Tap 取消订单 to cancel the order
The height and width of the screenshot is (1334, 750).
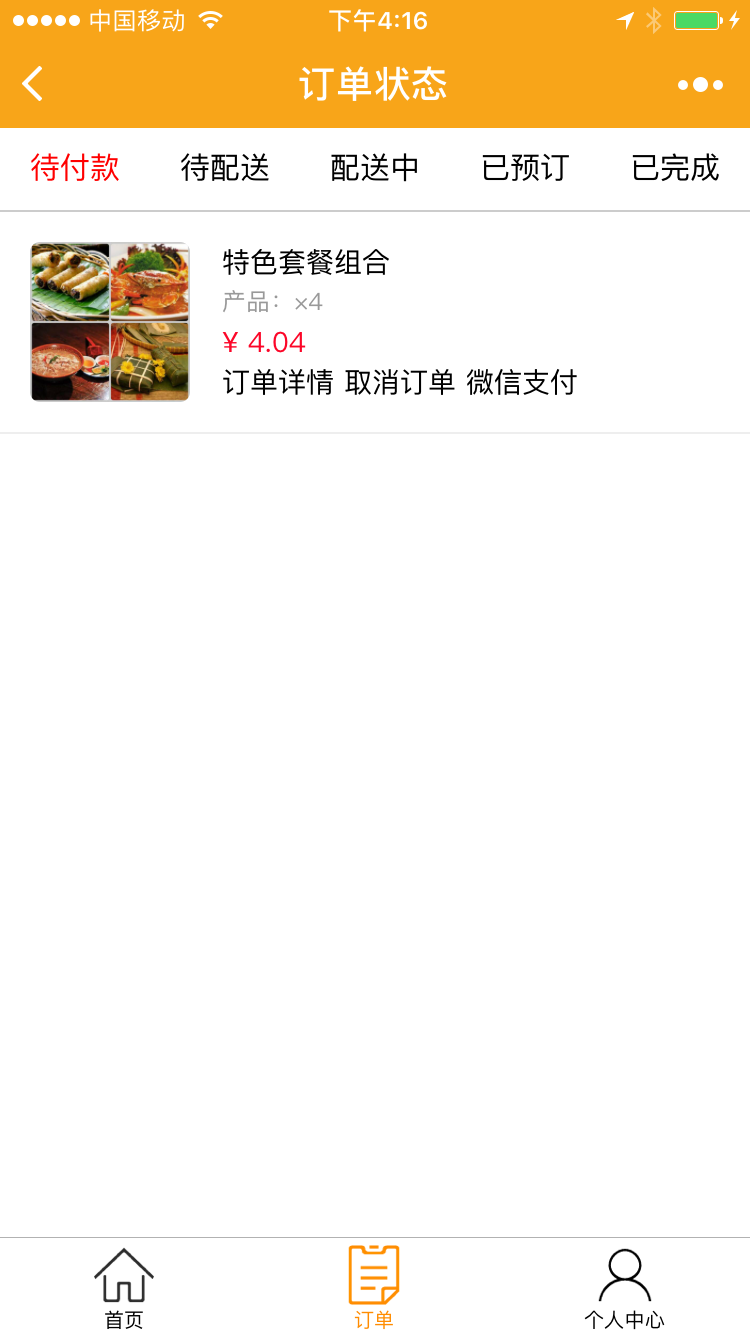pyautogui.click(x=400, y=382)
